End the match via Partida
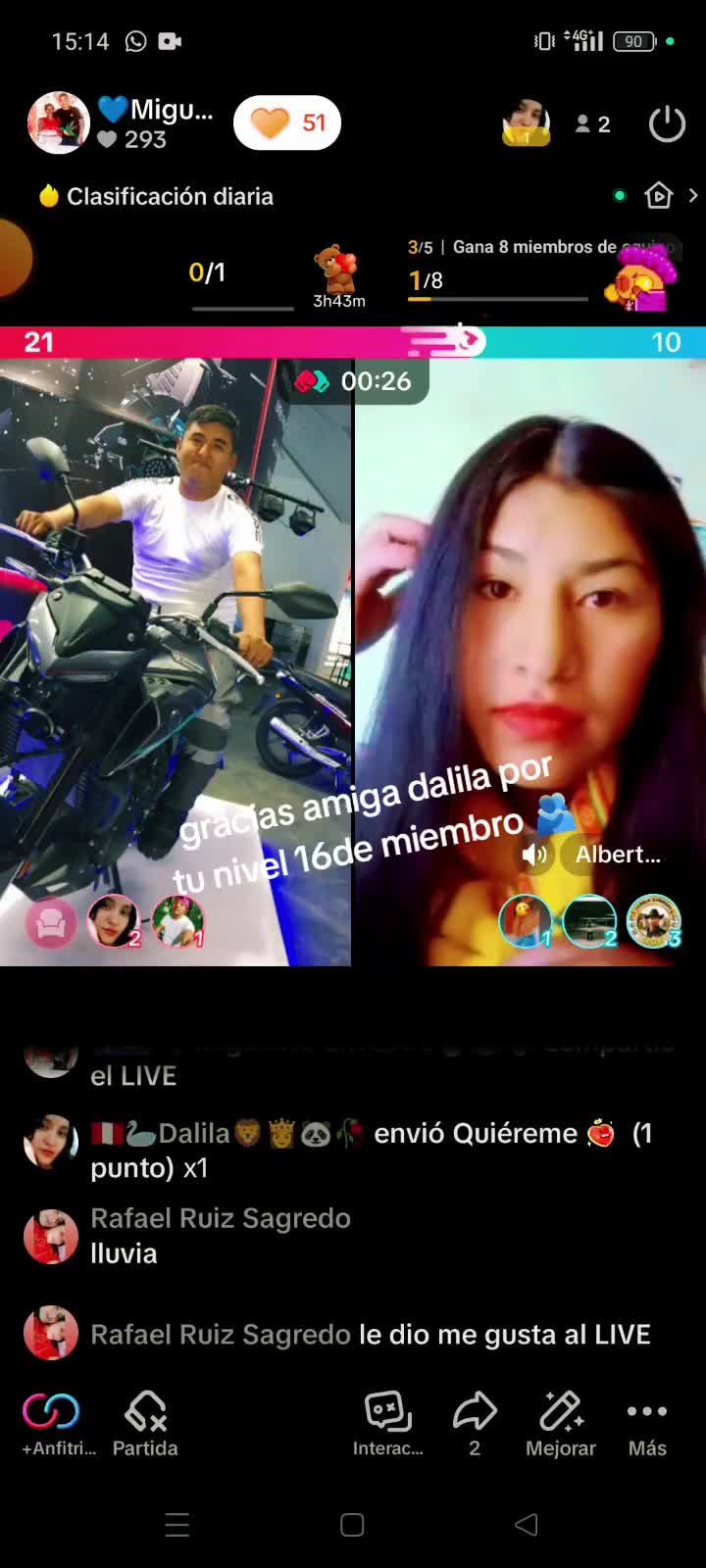Viewport: 706px width, 1568px height. (145, 1424)
